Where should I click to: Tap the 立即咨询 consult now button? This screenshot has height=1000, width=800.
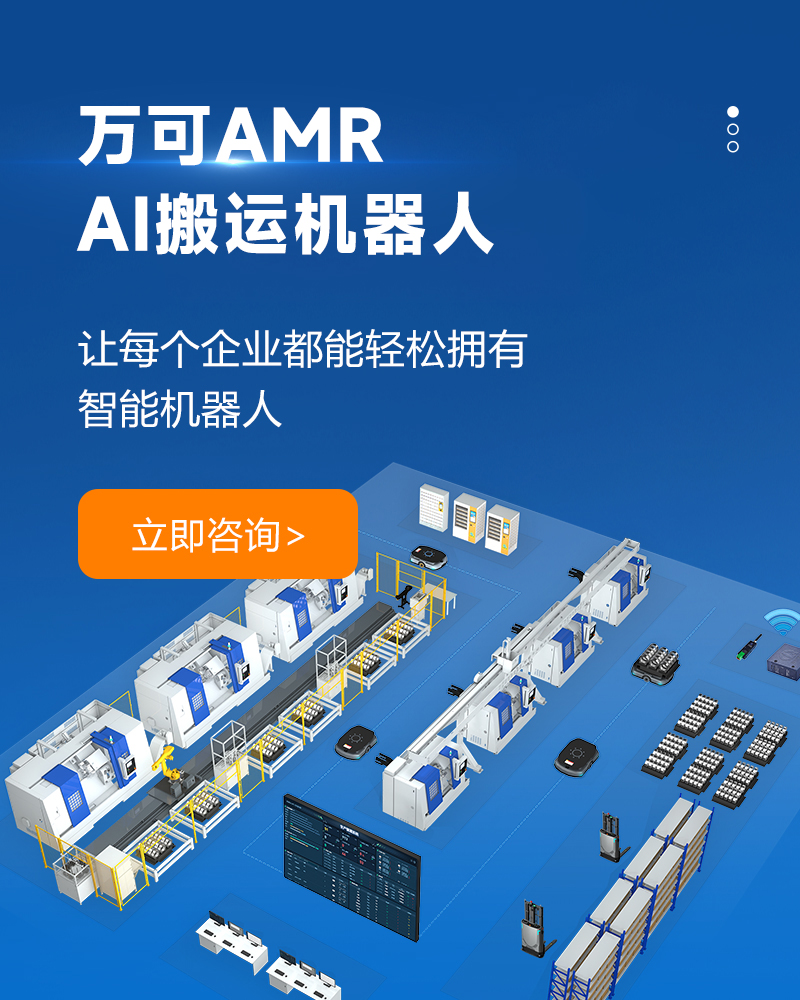point(217,534)
